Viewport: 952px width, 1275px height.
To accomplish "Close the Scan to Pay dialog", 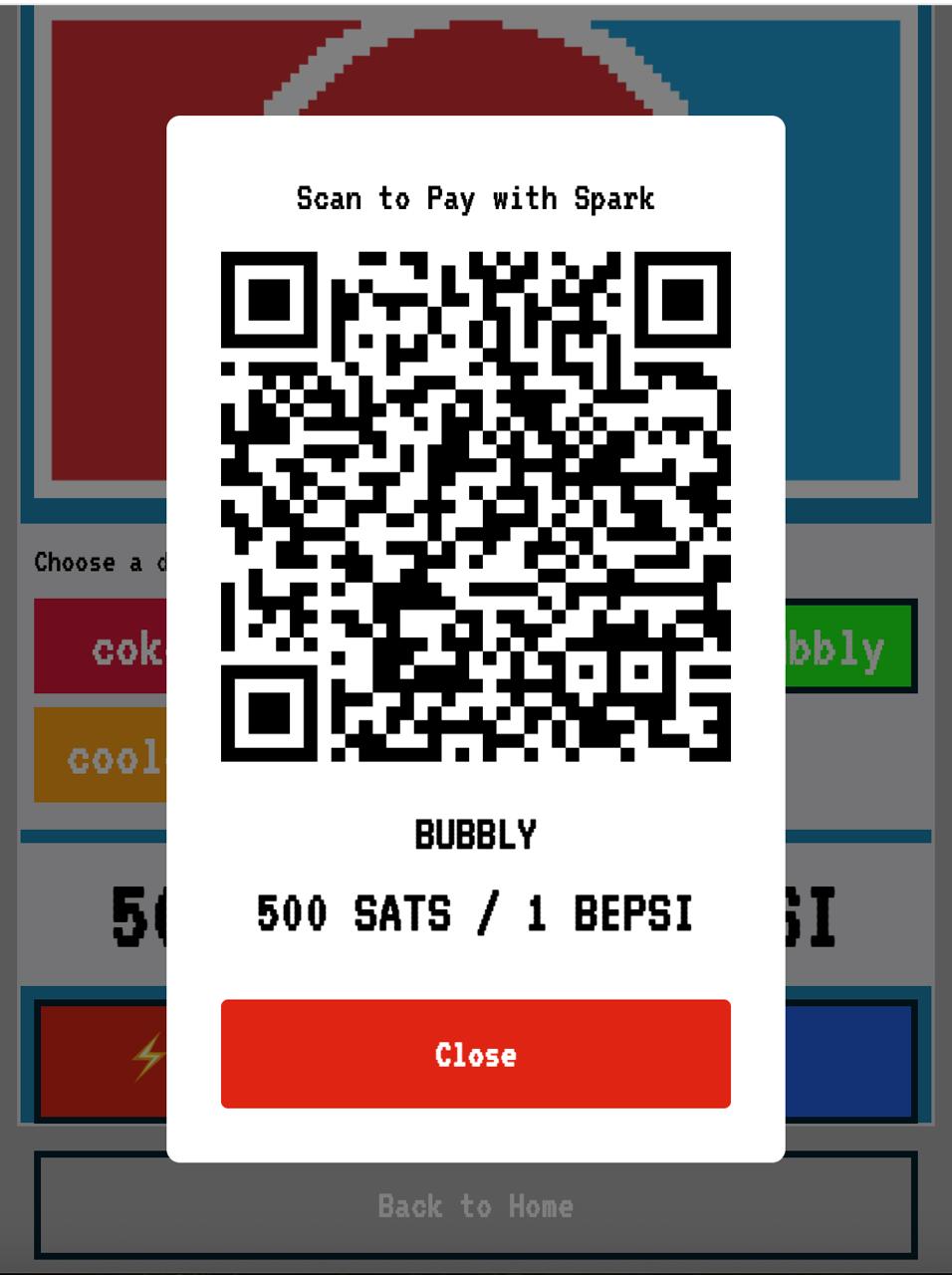I will (475, 1054).
